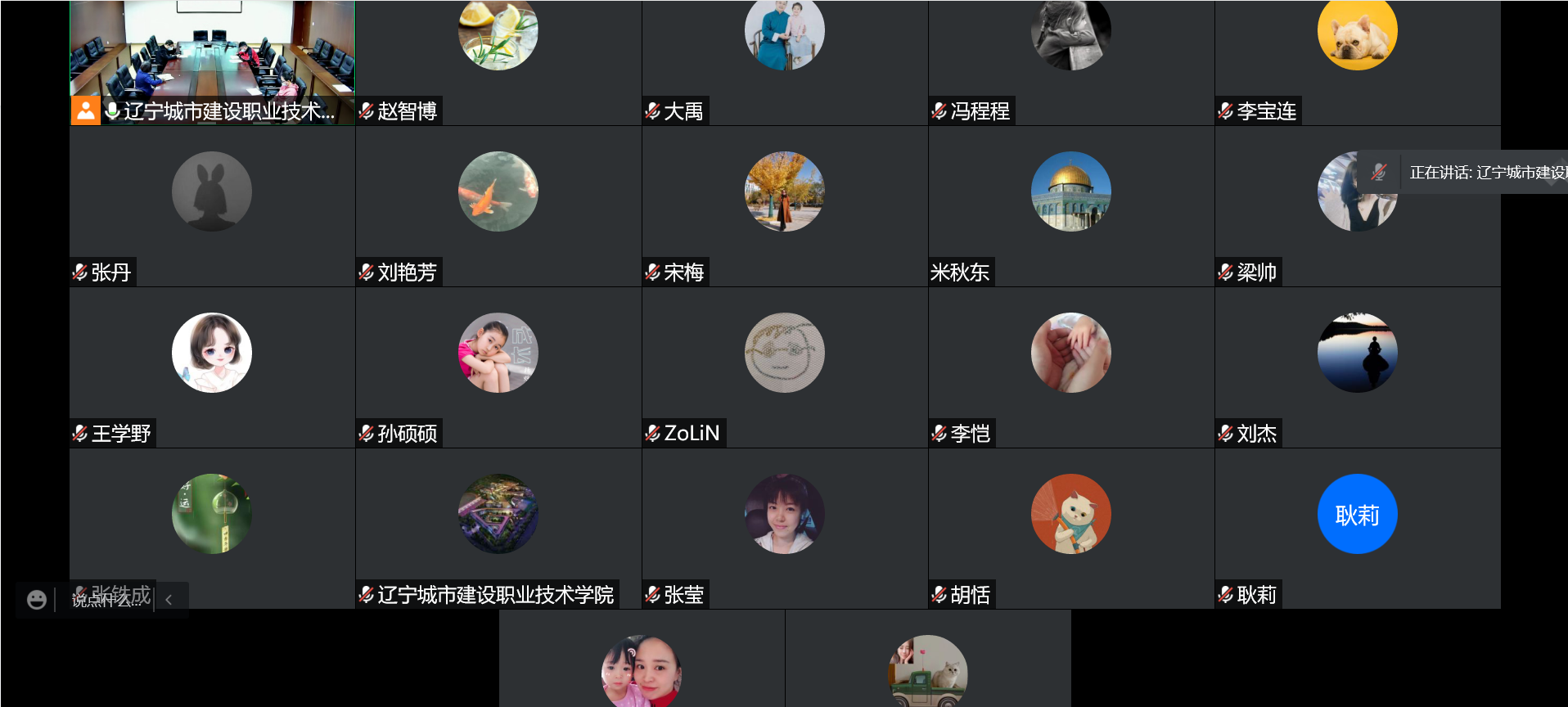Tap 王学野's participant tile
This screenshot has width=1568, height=707.
point(212,367)
